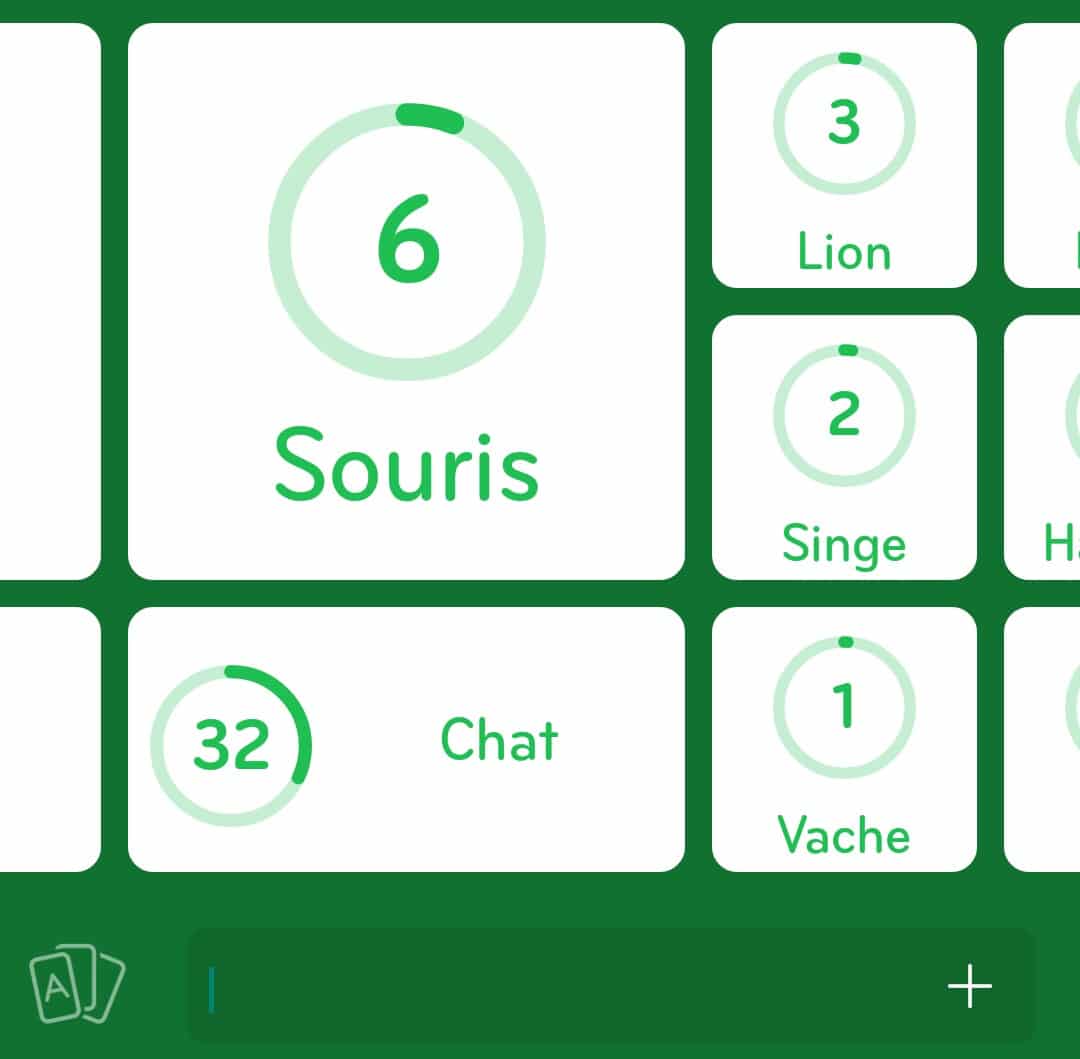Open the Vache tile

tap(844, 740)
